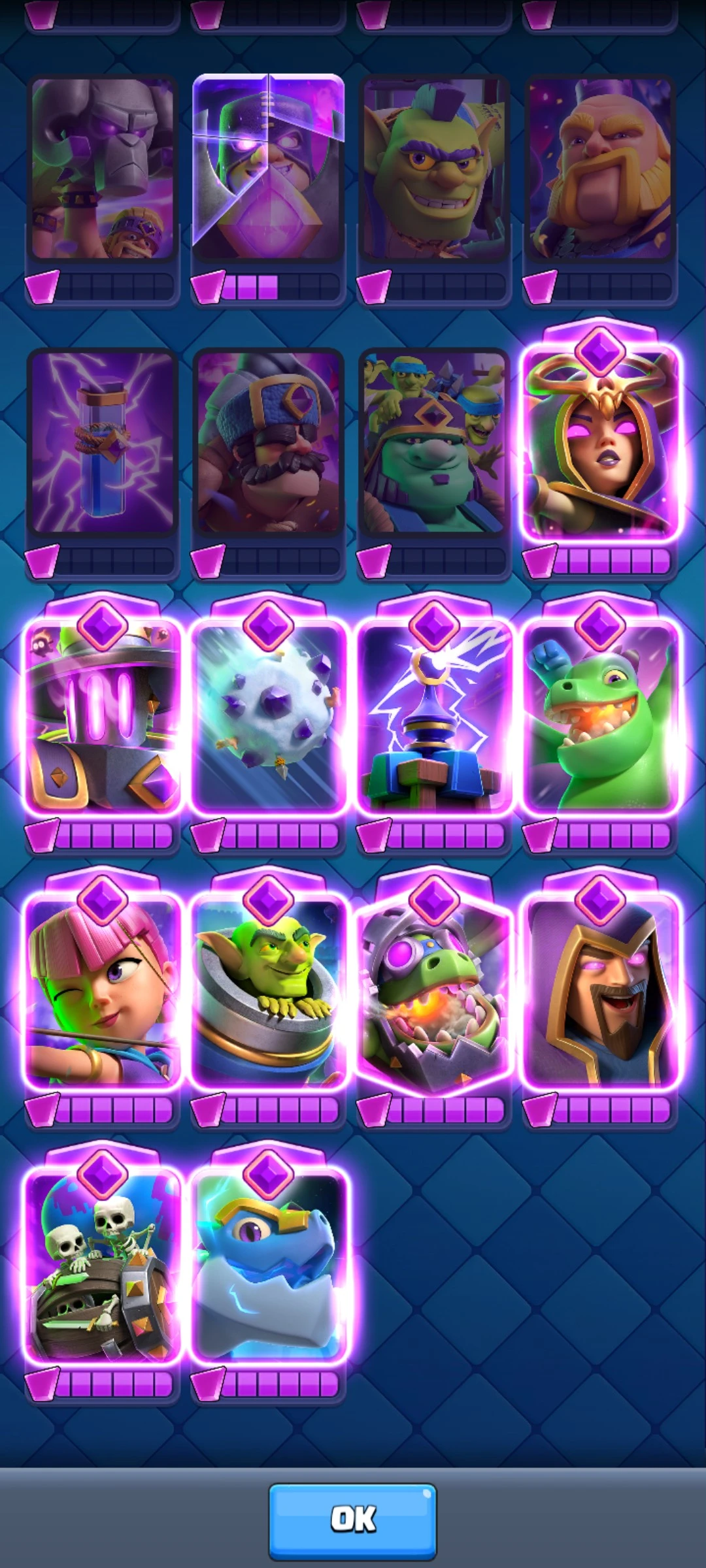706x1568 pixels.
Task: Select the Lightning spell bottle card
Action: coord(103,443)
